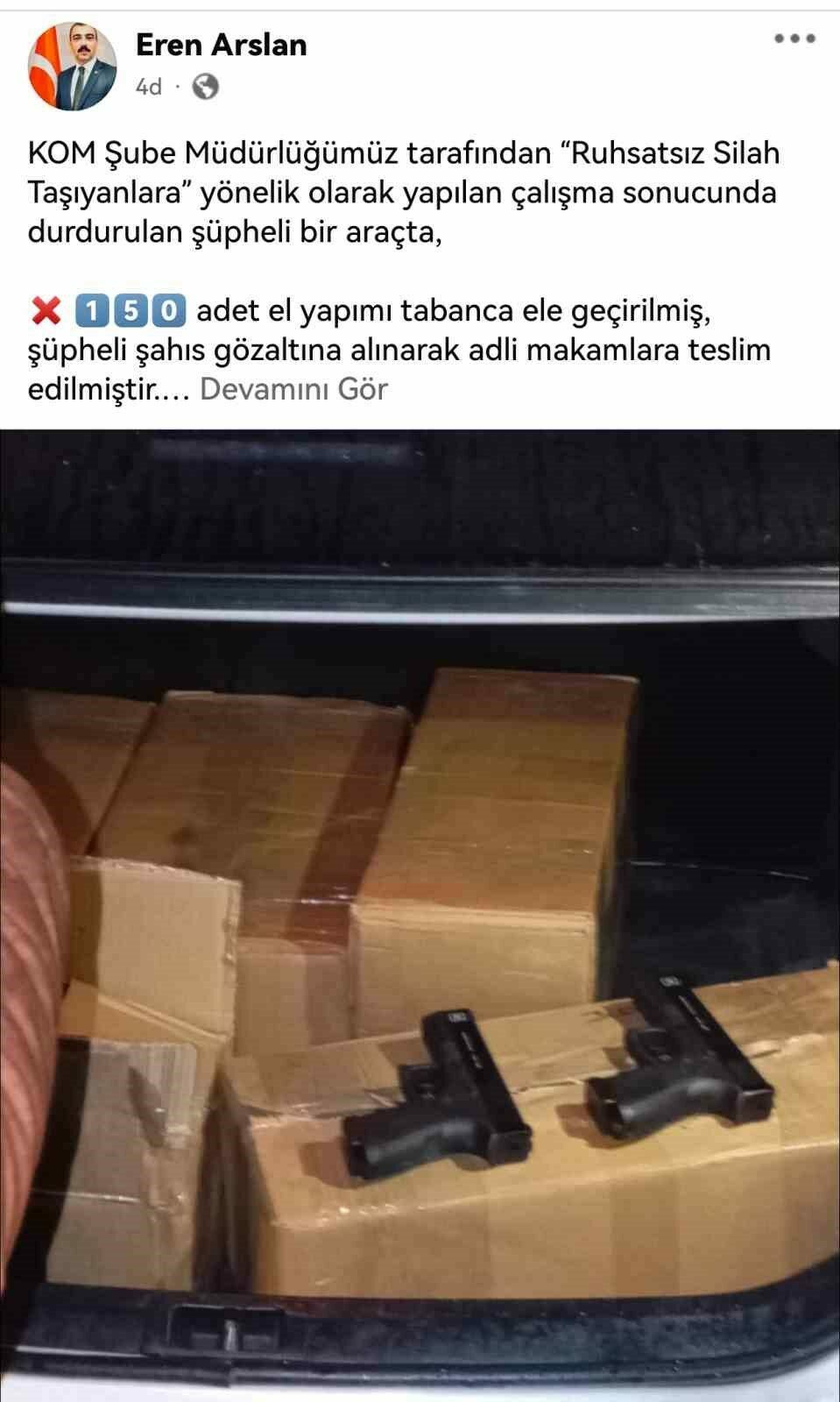This screenshot has width=840, height=1402.
Task: Open Eren Arslan's profile name link
Action: point(221,45)
